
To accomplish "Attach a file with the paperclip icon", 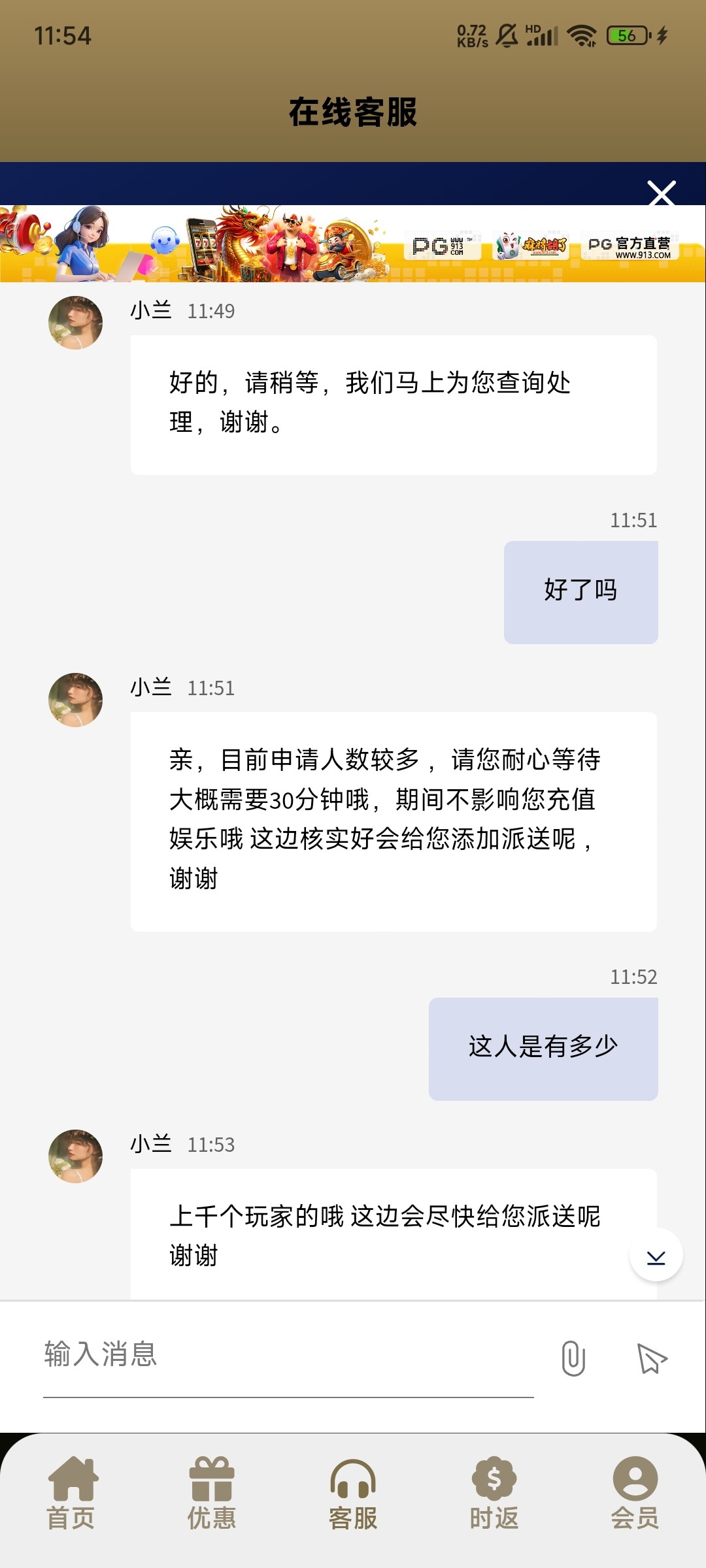I will [x=573, y=1358].
